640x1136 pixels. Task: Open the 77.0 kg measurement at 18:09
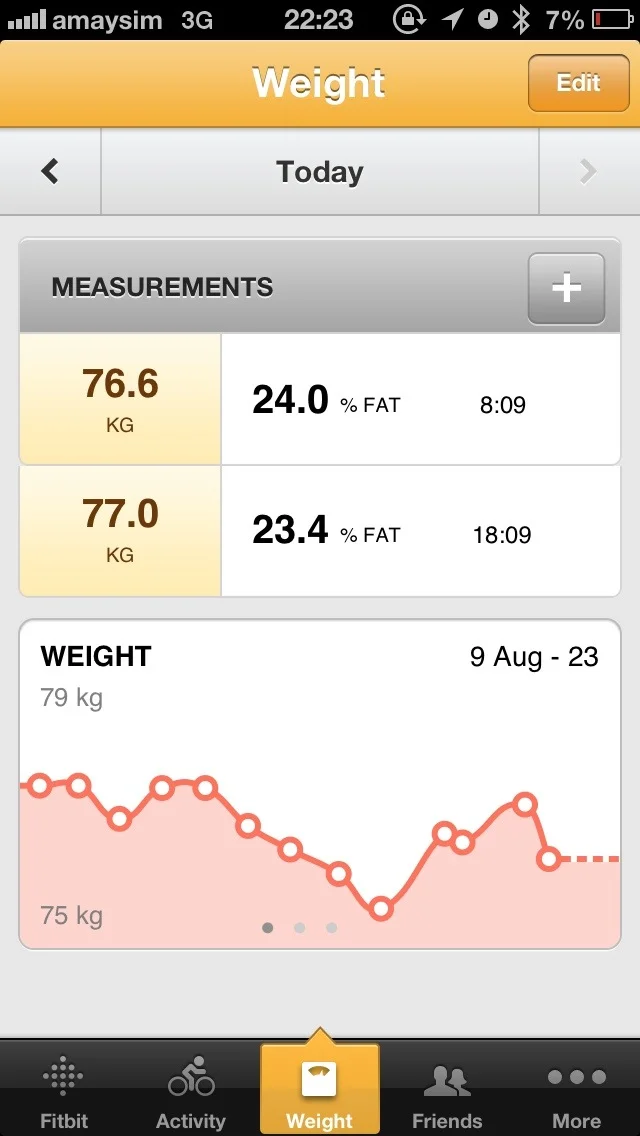[x=320, y=531]
